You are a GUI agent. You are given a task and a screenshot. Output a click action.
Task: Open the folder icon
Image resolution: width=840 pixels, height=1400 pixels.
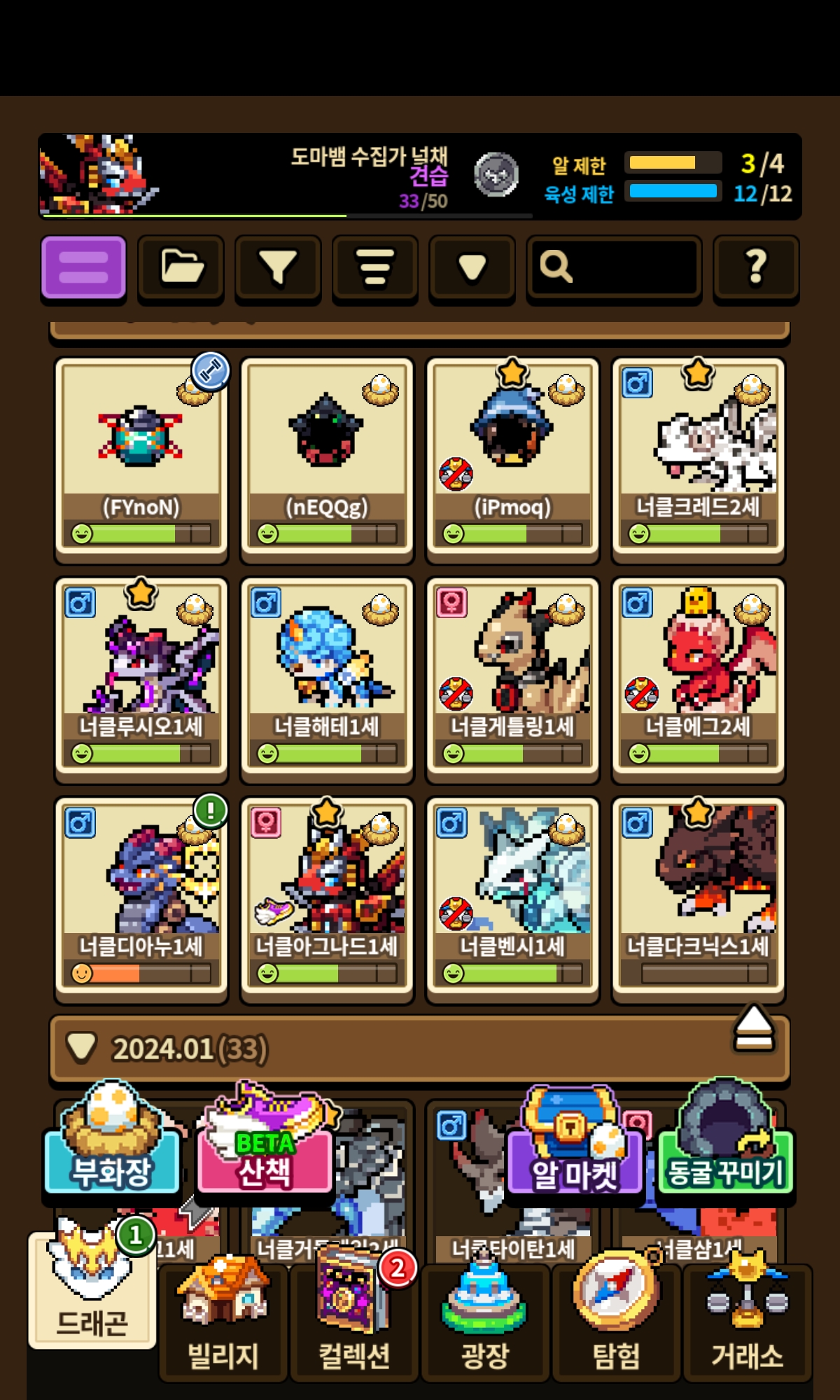[181, 269]
